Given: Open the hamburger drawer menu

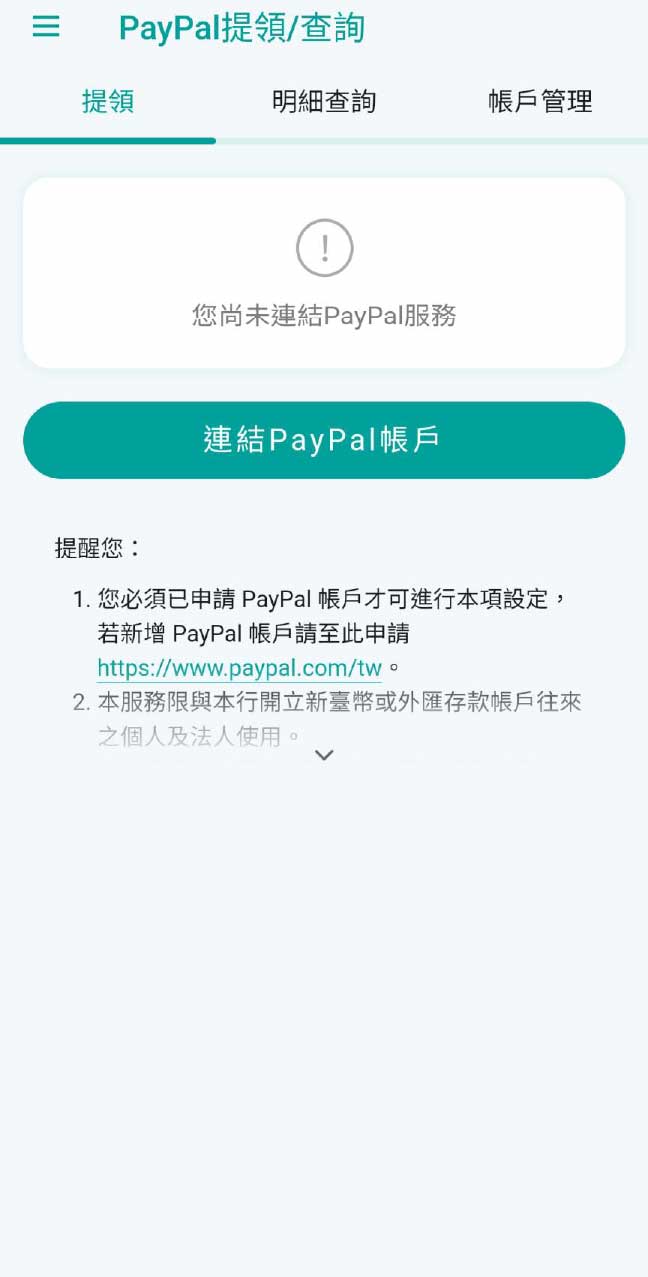Looking at the screenshot, I should [46, 27].
